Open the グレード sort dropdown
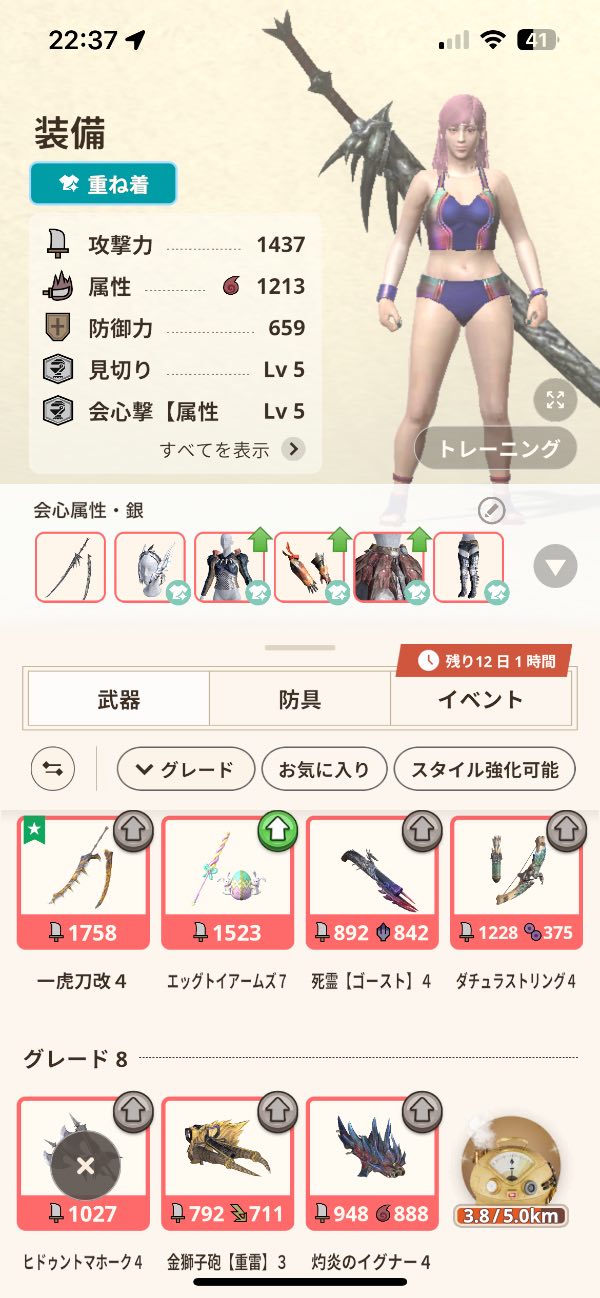The width and height of the screenshot is (600, 1298). (185, 769)
